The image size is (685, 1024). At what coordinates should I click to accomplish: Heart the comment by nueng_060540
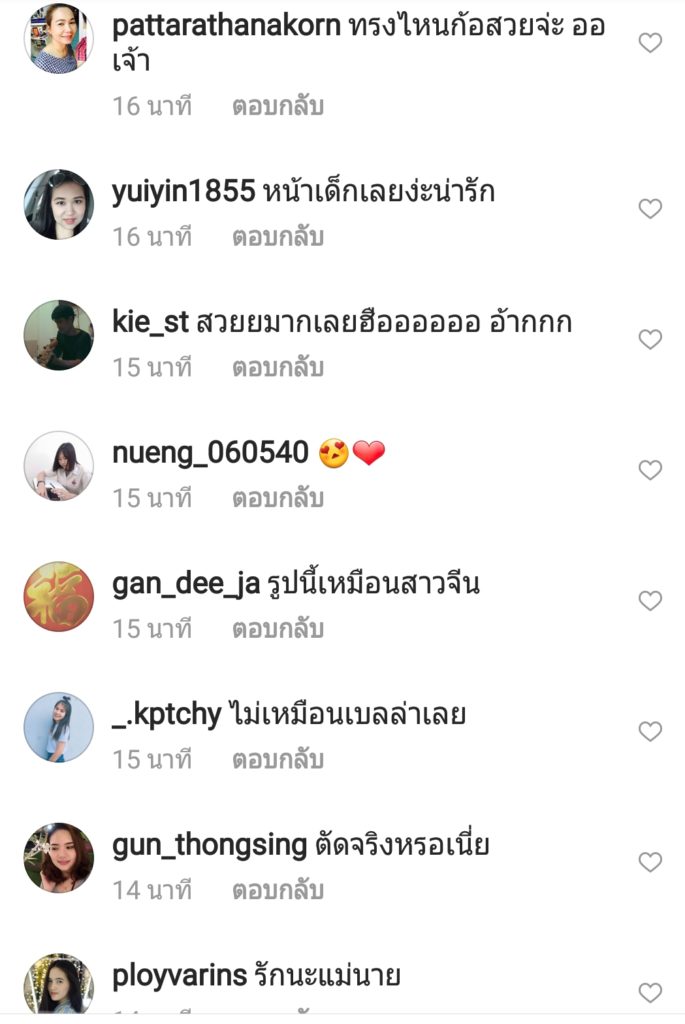[650, 470]
